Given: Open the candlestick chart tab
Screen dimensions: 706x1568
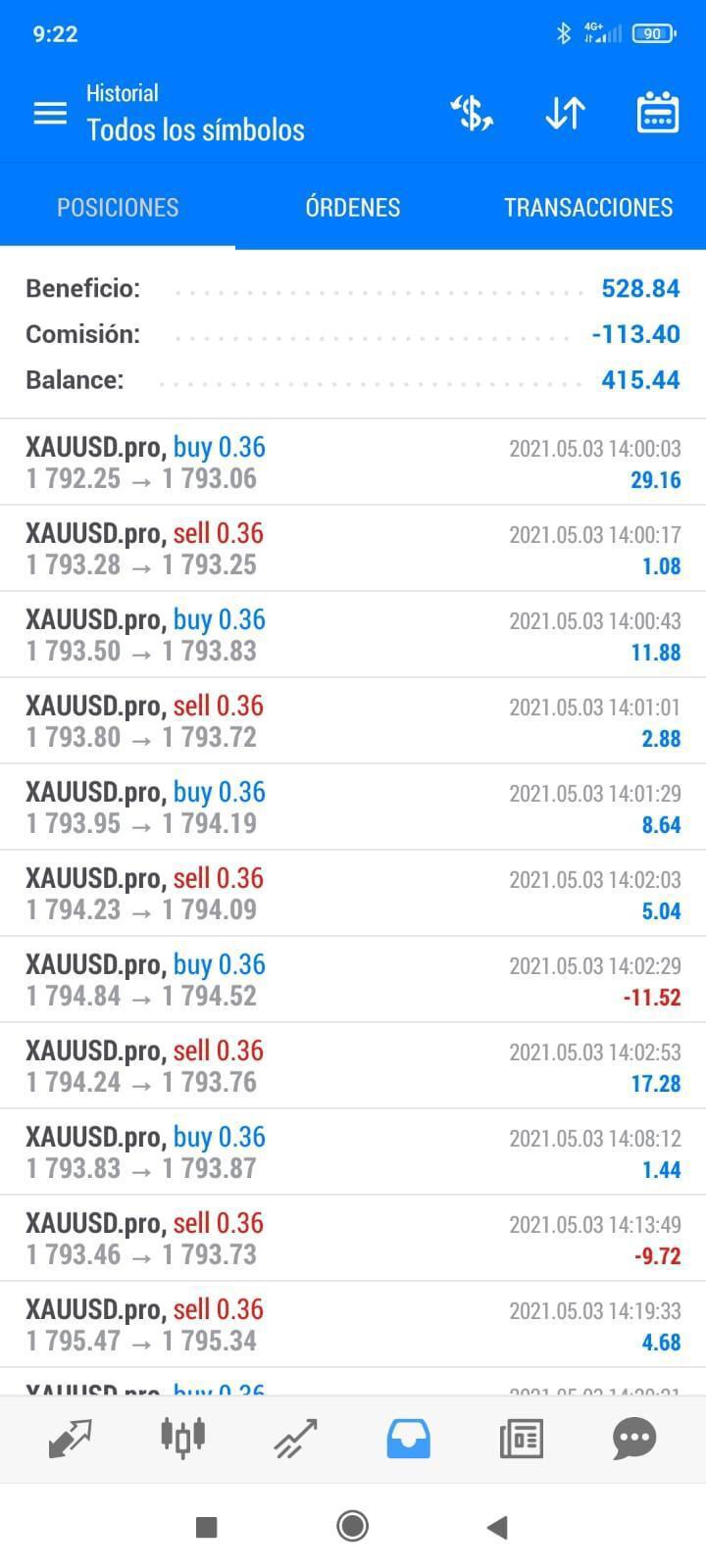Looking at the screenshot, I should pos(182,1439).
